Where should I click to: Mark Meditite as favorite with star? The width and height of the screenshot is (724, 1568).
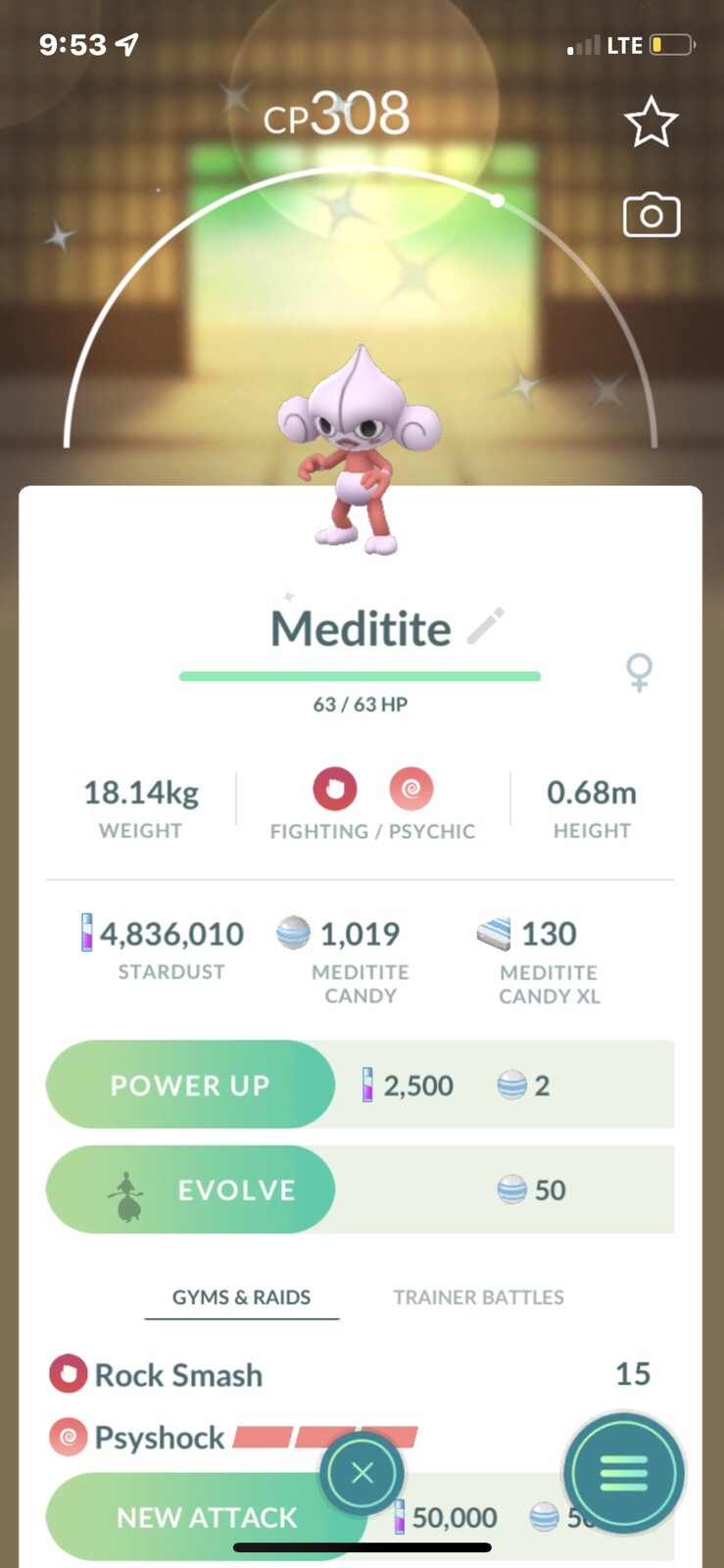pos(651,122)
